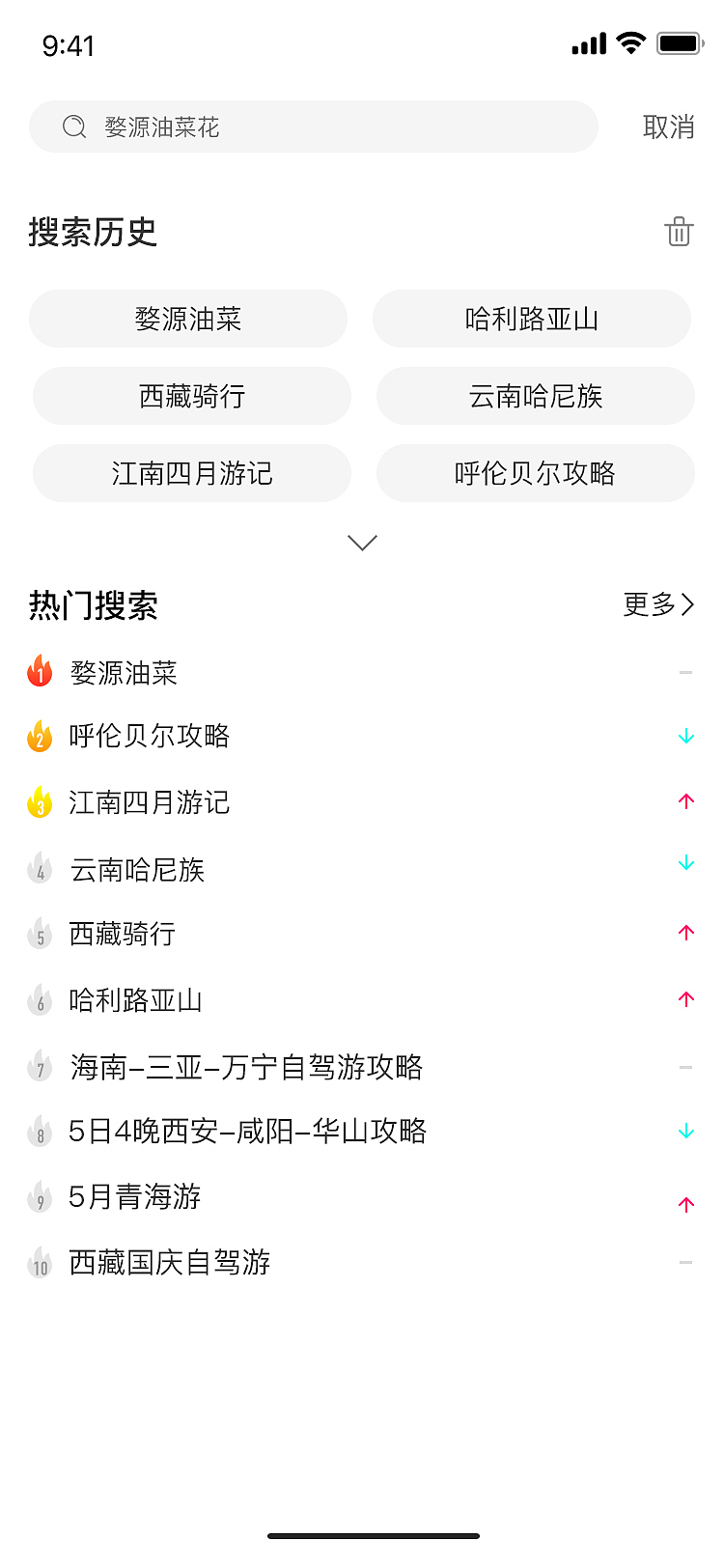The width and height of the screenshot is (724, 1568).
Task: Click the gray flame icon ranked 4
Action: tap(40, 868)
